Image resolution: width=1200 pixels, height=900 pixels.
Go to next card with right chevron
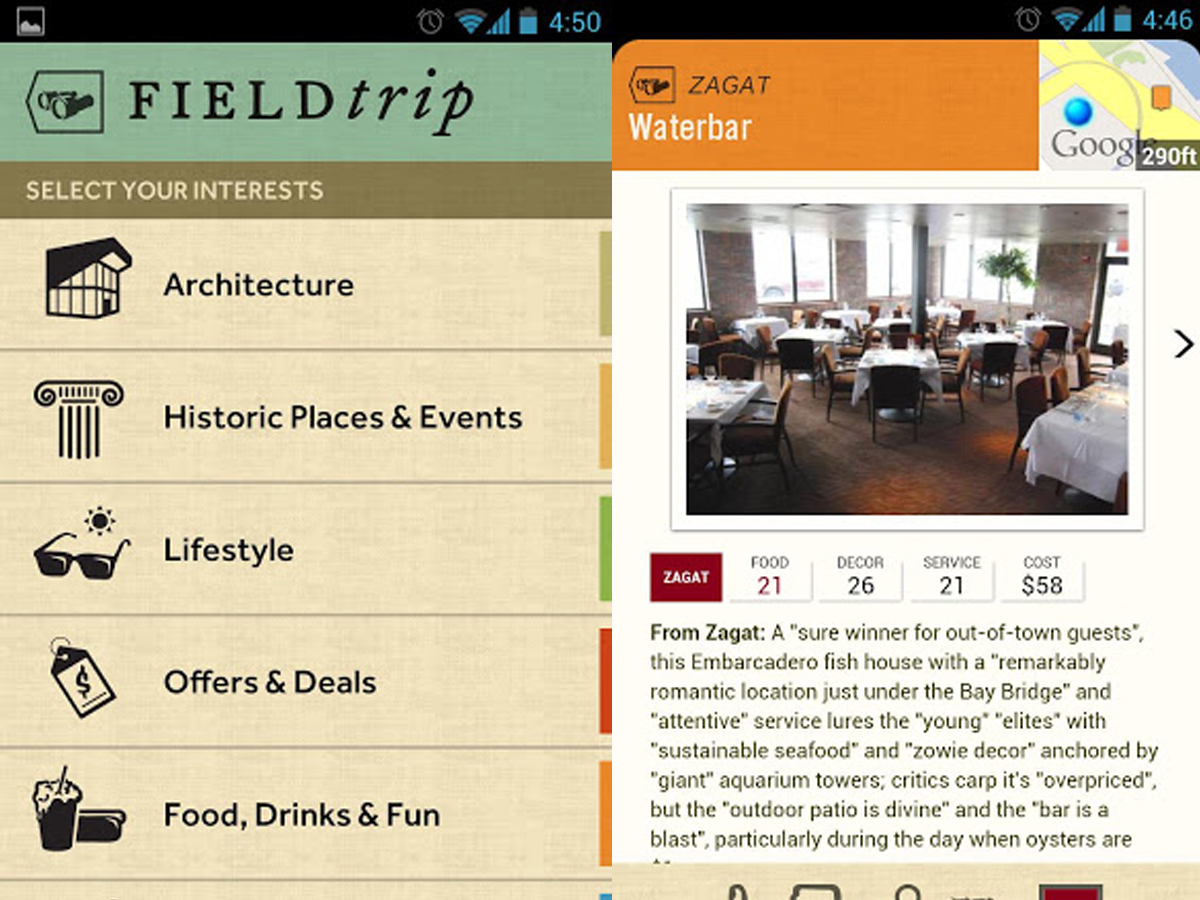(x=1183, y=345)
